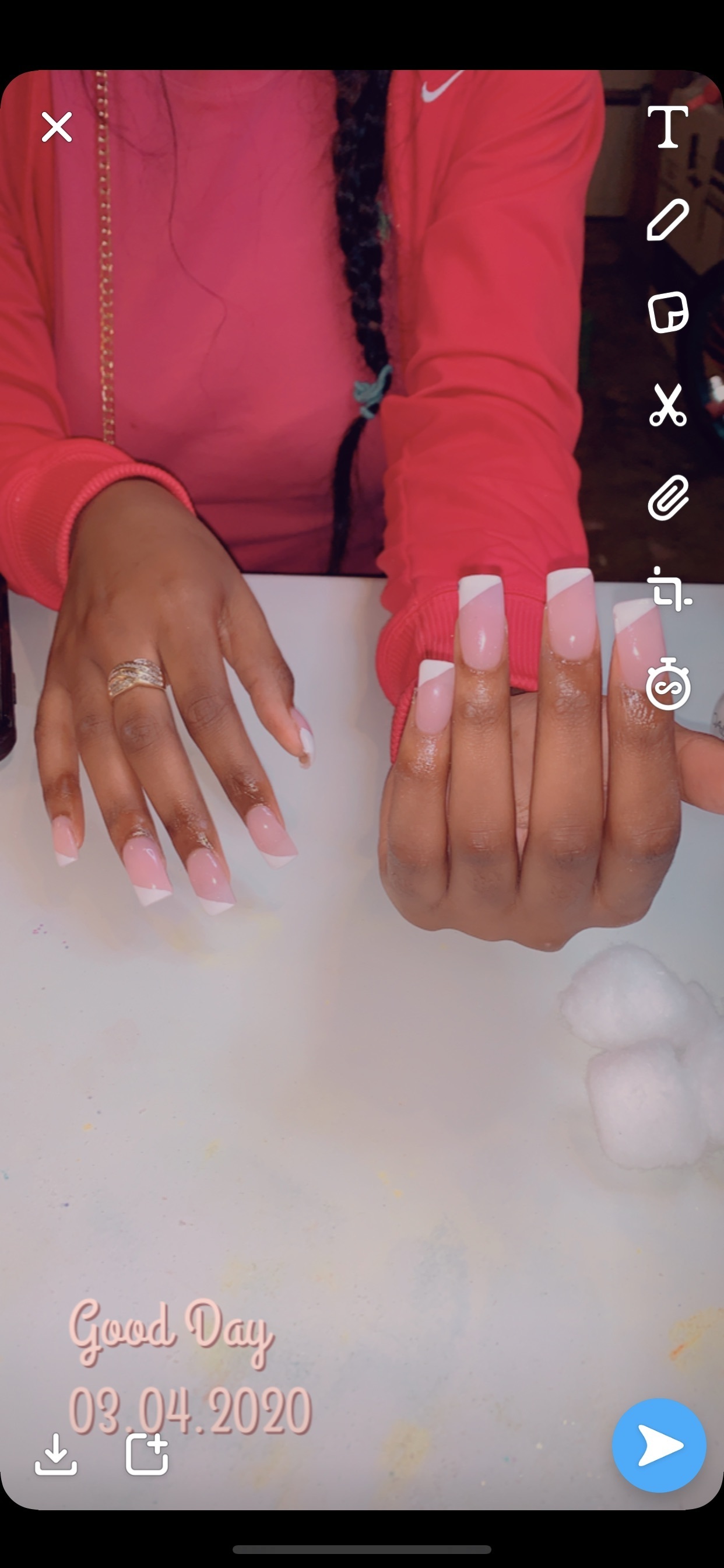Select the scissors cutout tool
This screenshot has height=1568, width=724.
(x=667, y=405)
